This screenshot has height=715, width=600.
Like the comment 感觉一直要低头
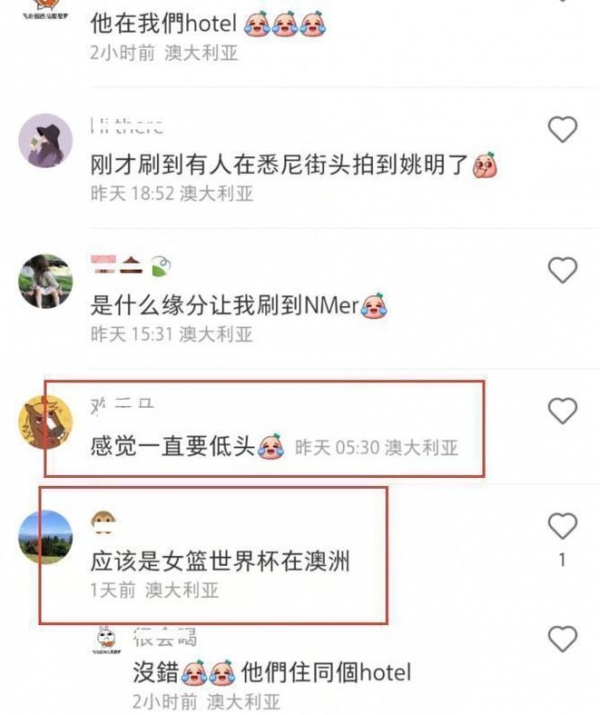pyautogui.click(x=563, y=410)
